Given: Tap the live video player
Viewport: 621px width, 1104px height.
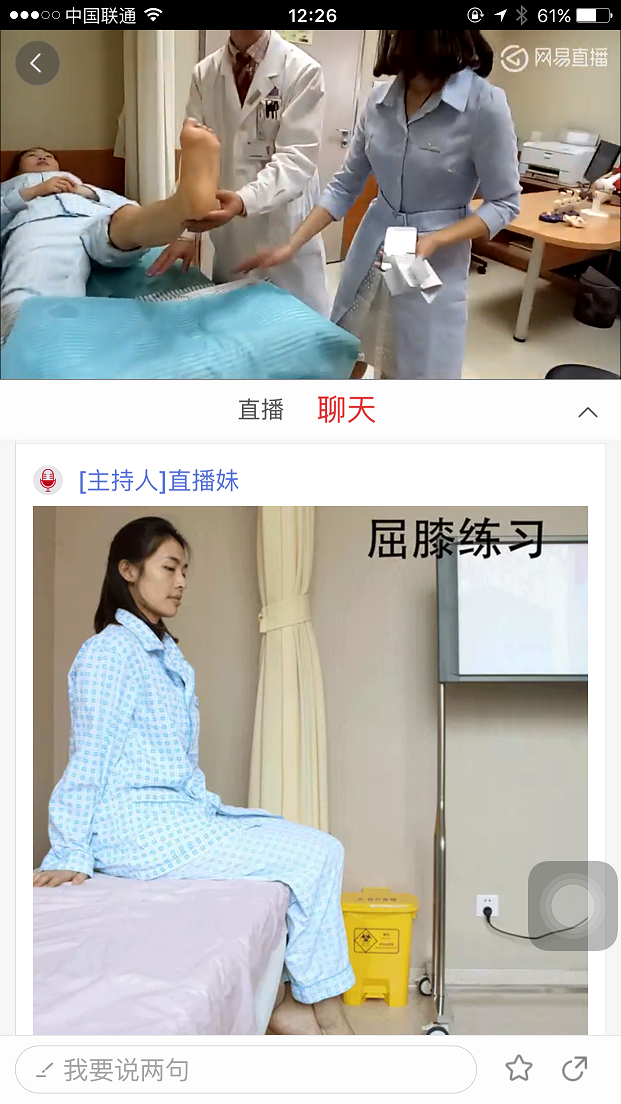Looking at the screenshot, I should (310, 205).
